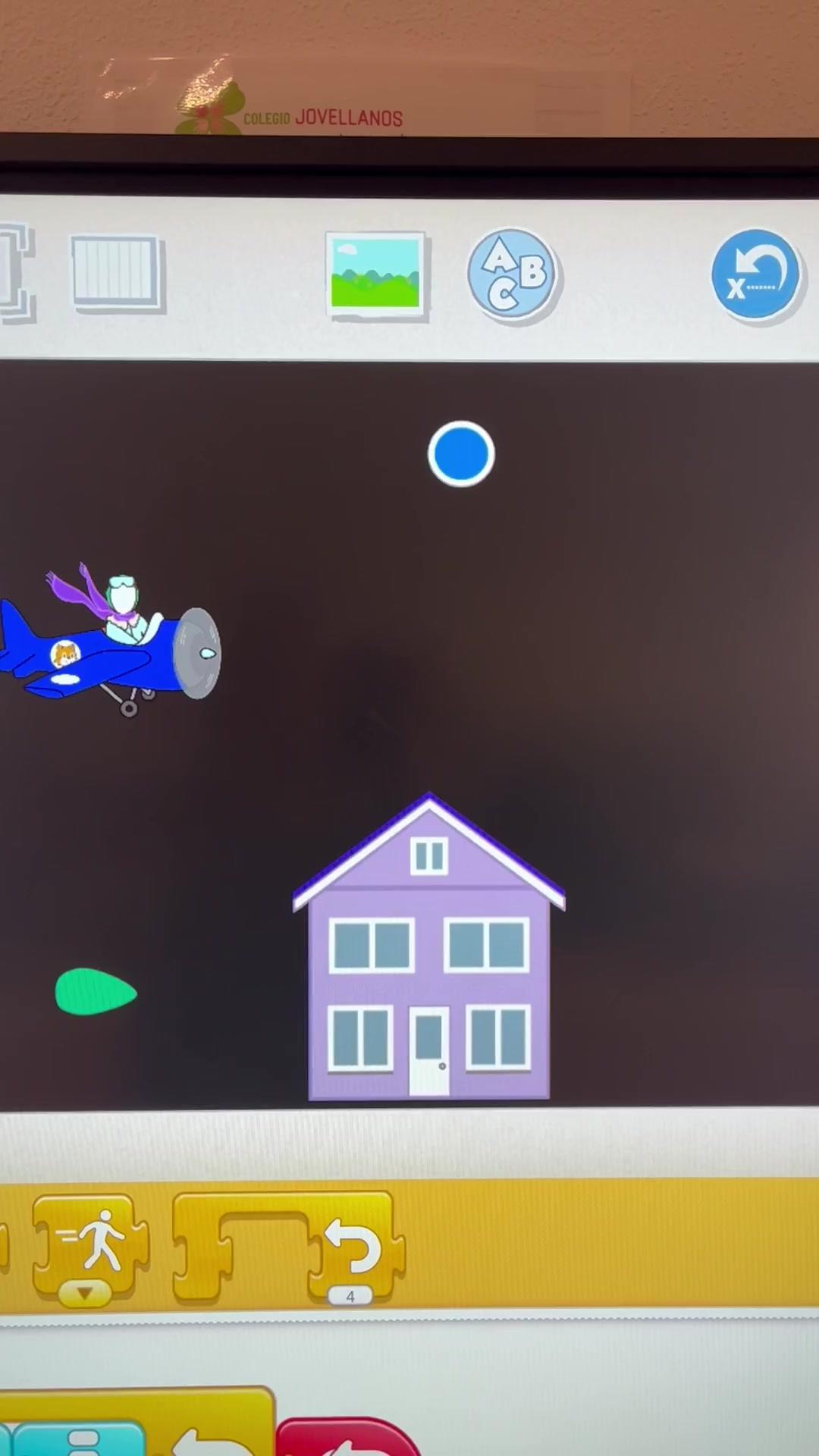Toggle the stage grid
The image size is (819, 1456).
116,272
